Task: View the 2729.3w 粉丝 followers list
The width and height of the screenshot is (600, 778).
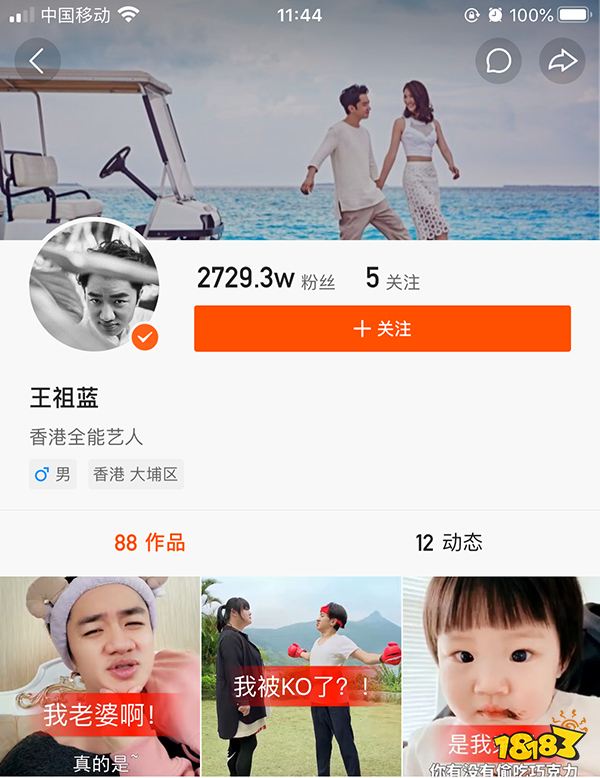Action: (265, 280)
